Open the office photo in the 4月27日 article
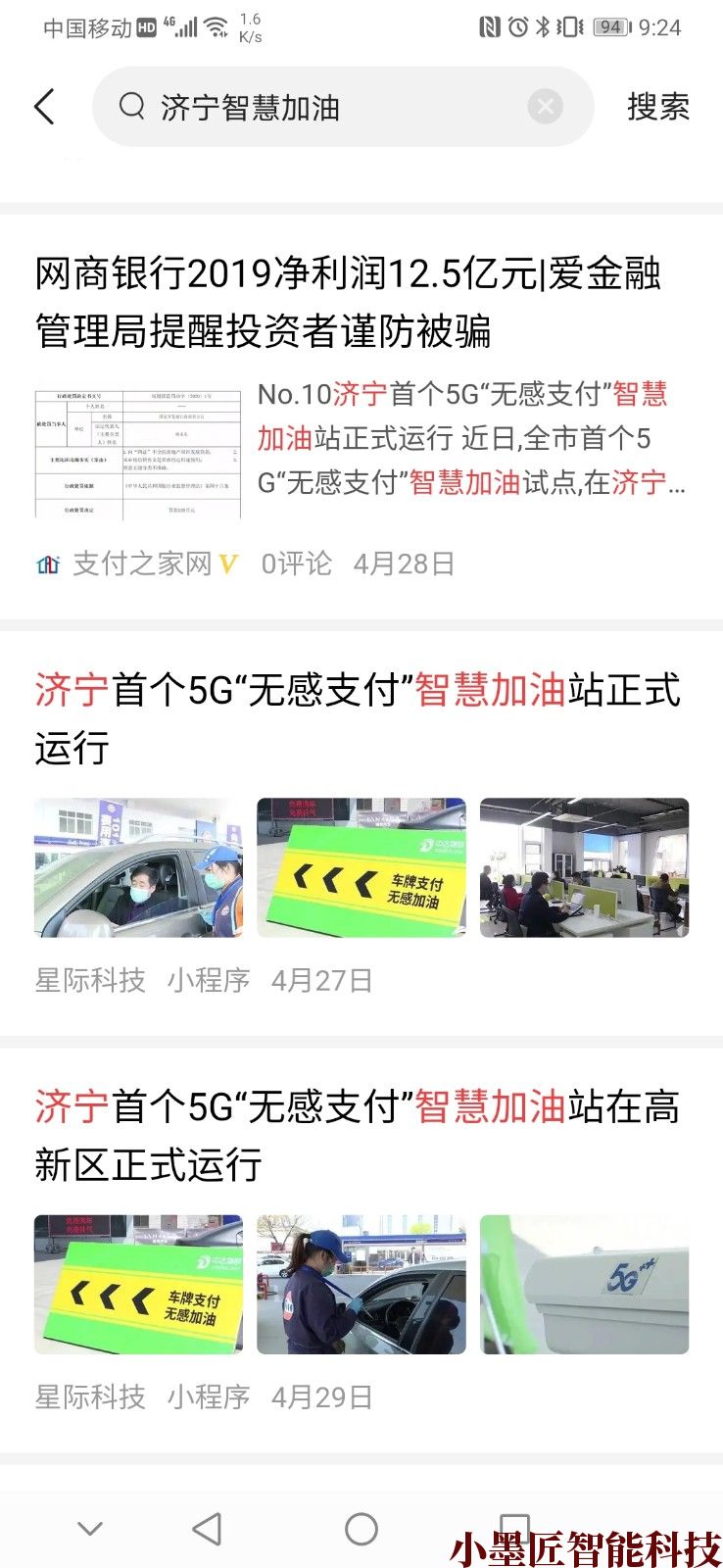 [x=585, y=867]
